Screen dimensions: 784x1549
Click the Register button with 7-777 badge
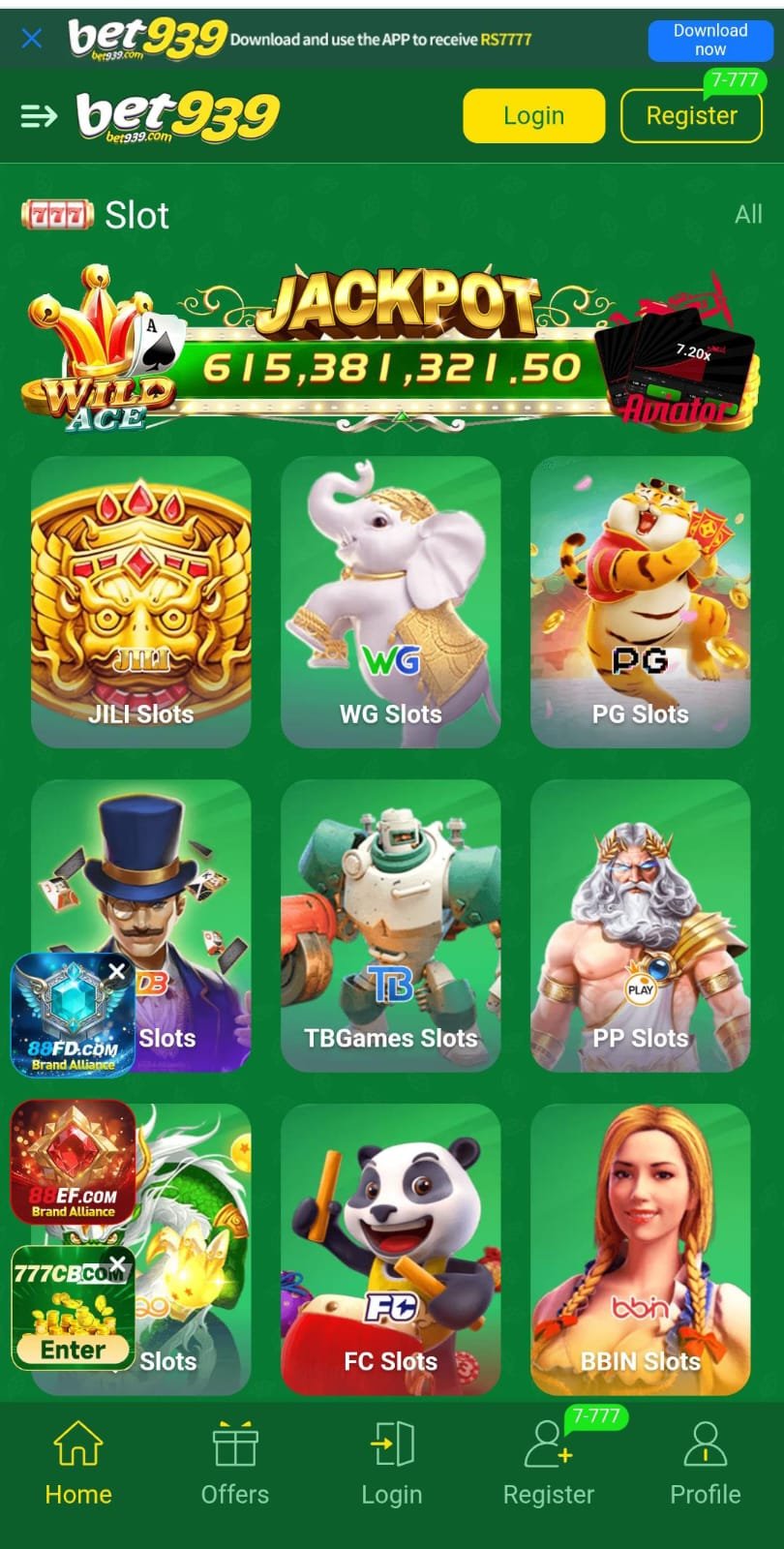pos(691,115)
